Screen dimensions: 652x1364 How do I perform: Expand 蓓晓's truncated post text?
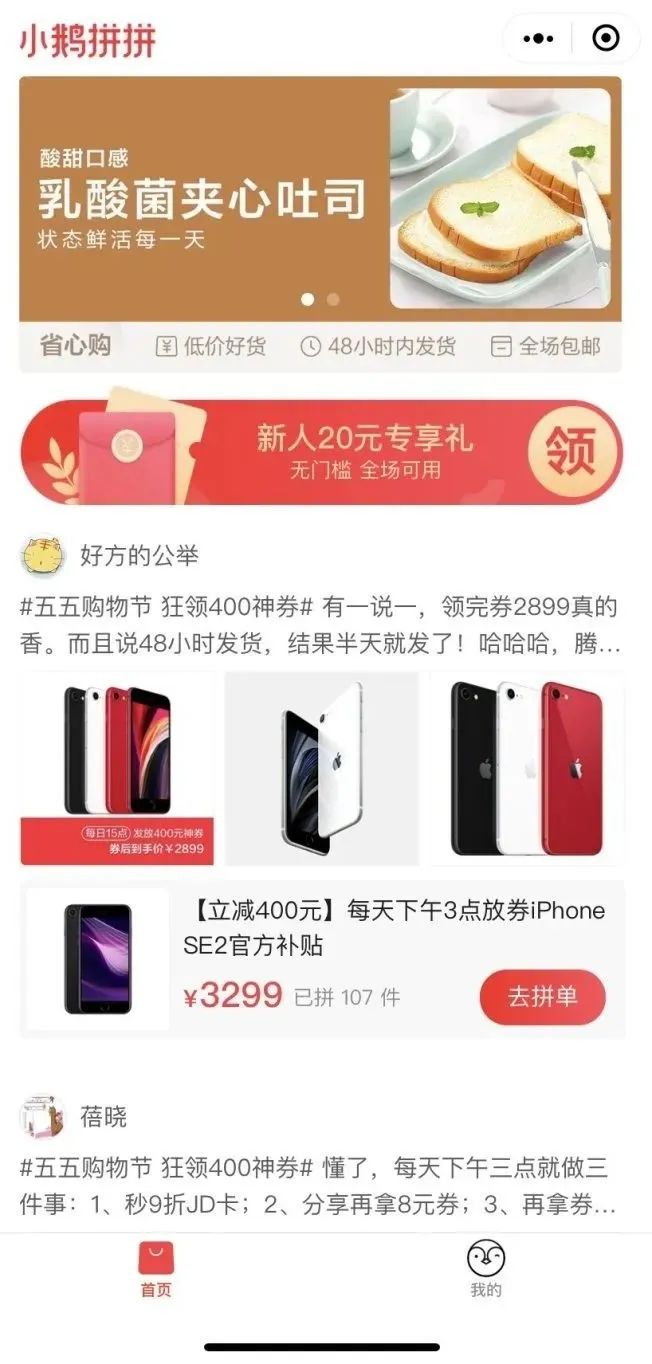320,1187
